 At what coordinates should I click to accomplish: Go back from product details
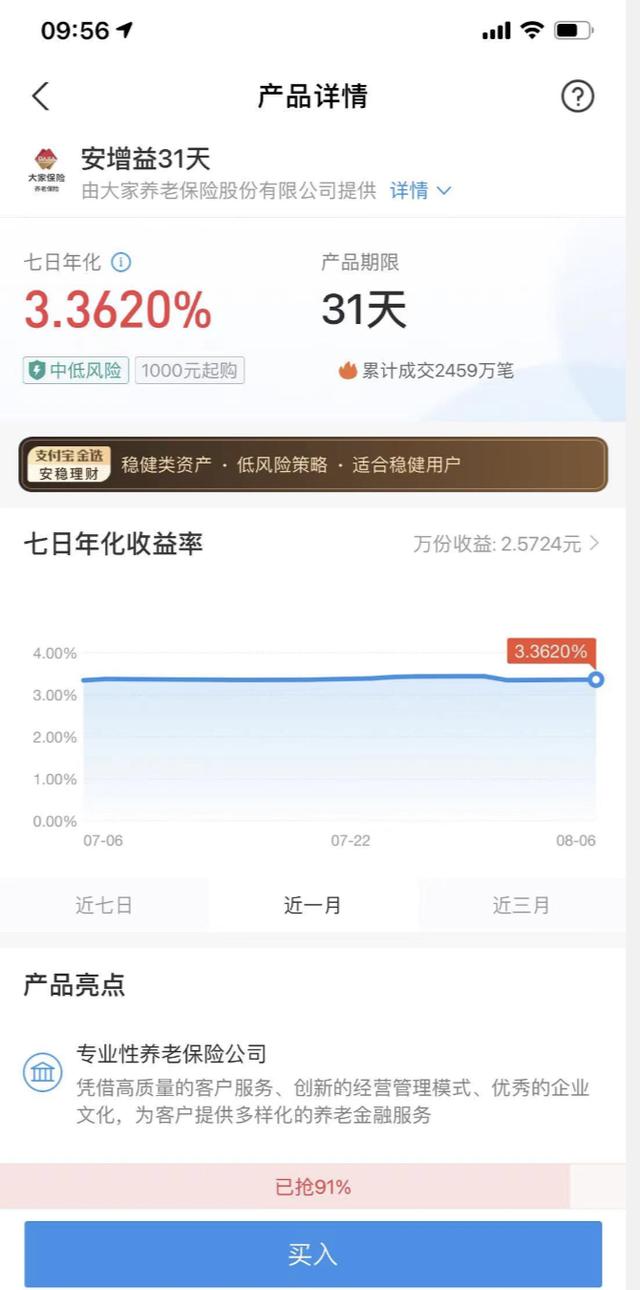(40, 96)
